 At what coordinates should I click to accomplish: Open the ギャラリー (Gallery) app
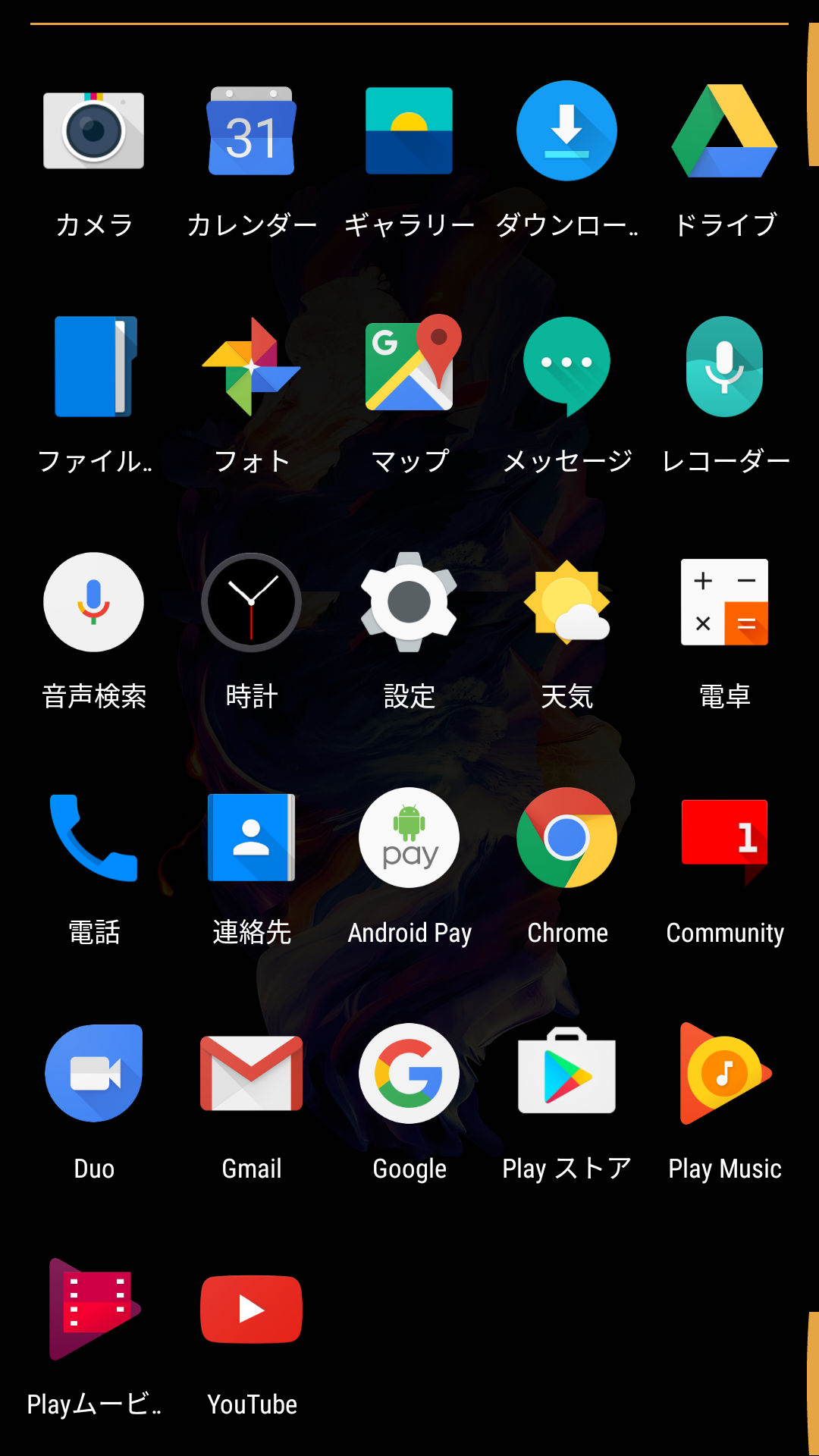tap(409, 131)
